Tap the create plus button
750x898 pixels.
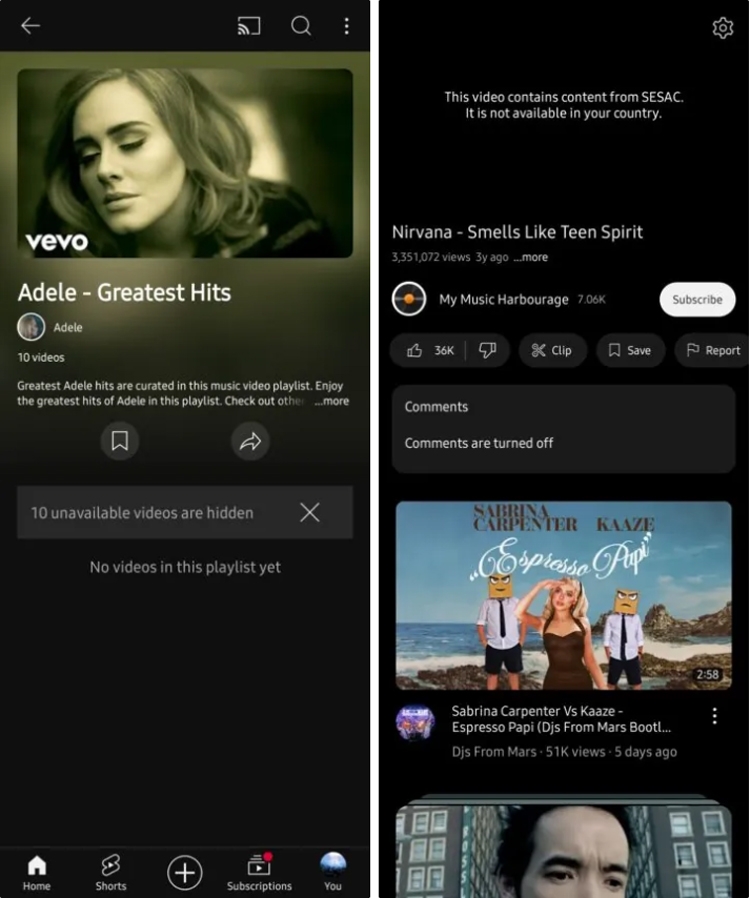point(184,872)
